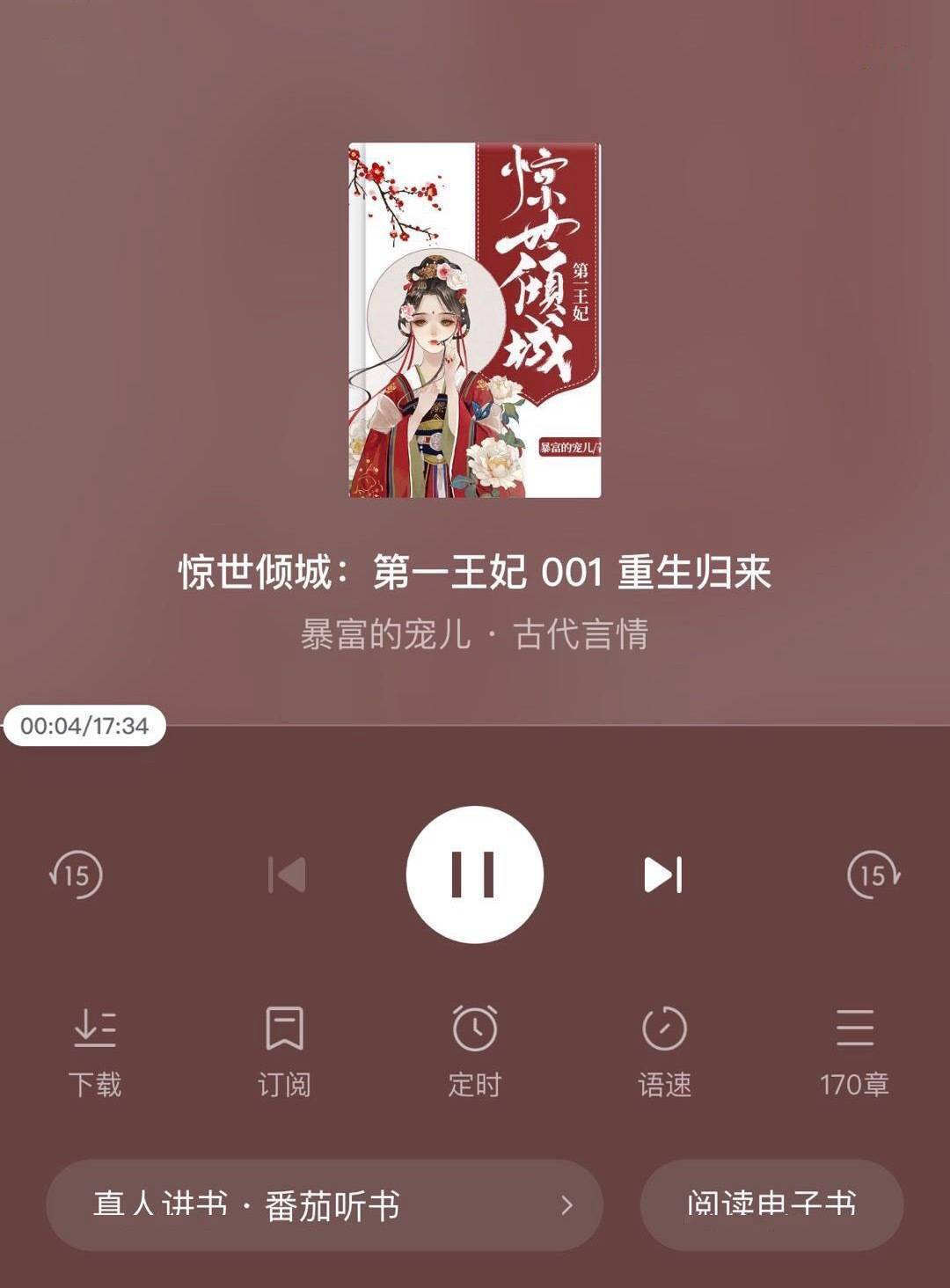Skip to the next chapter
Image resolution: width=950 pixels, height=1288 pixels.
[663, 875]
